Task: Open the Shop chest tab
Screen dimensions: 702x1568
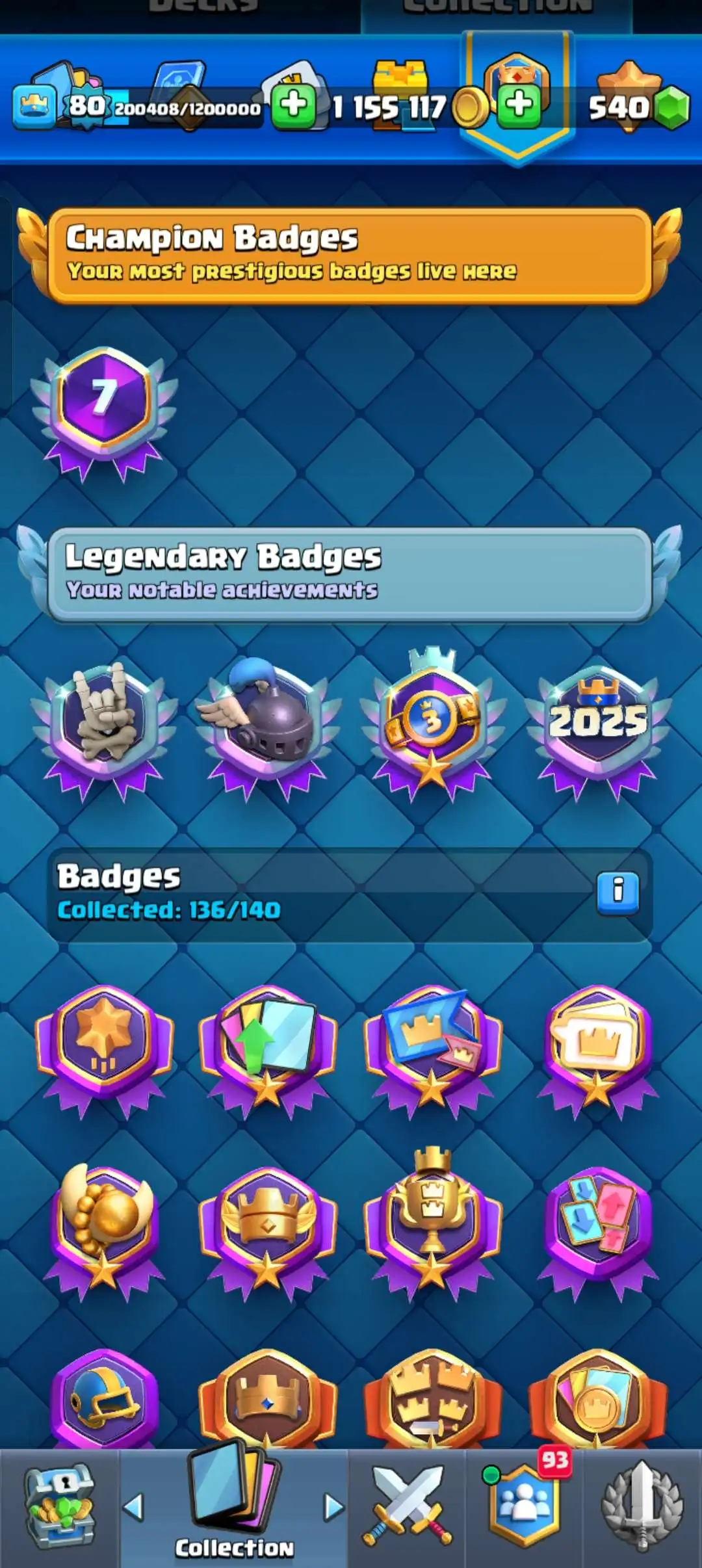Action: 60,1508
